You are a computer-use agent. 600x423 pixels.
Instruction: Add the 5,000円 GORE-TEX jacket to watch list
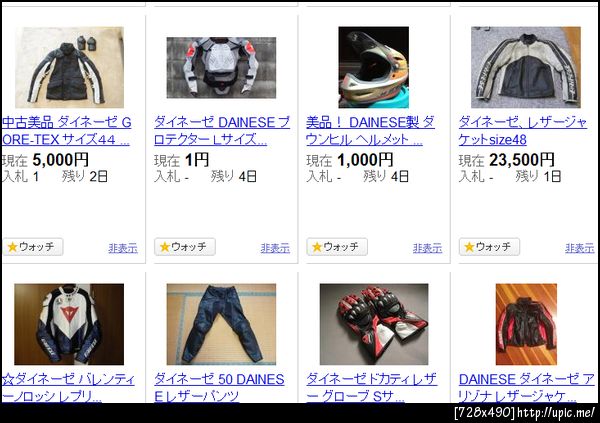[33, 246]
